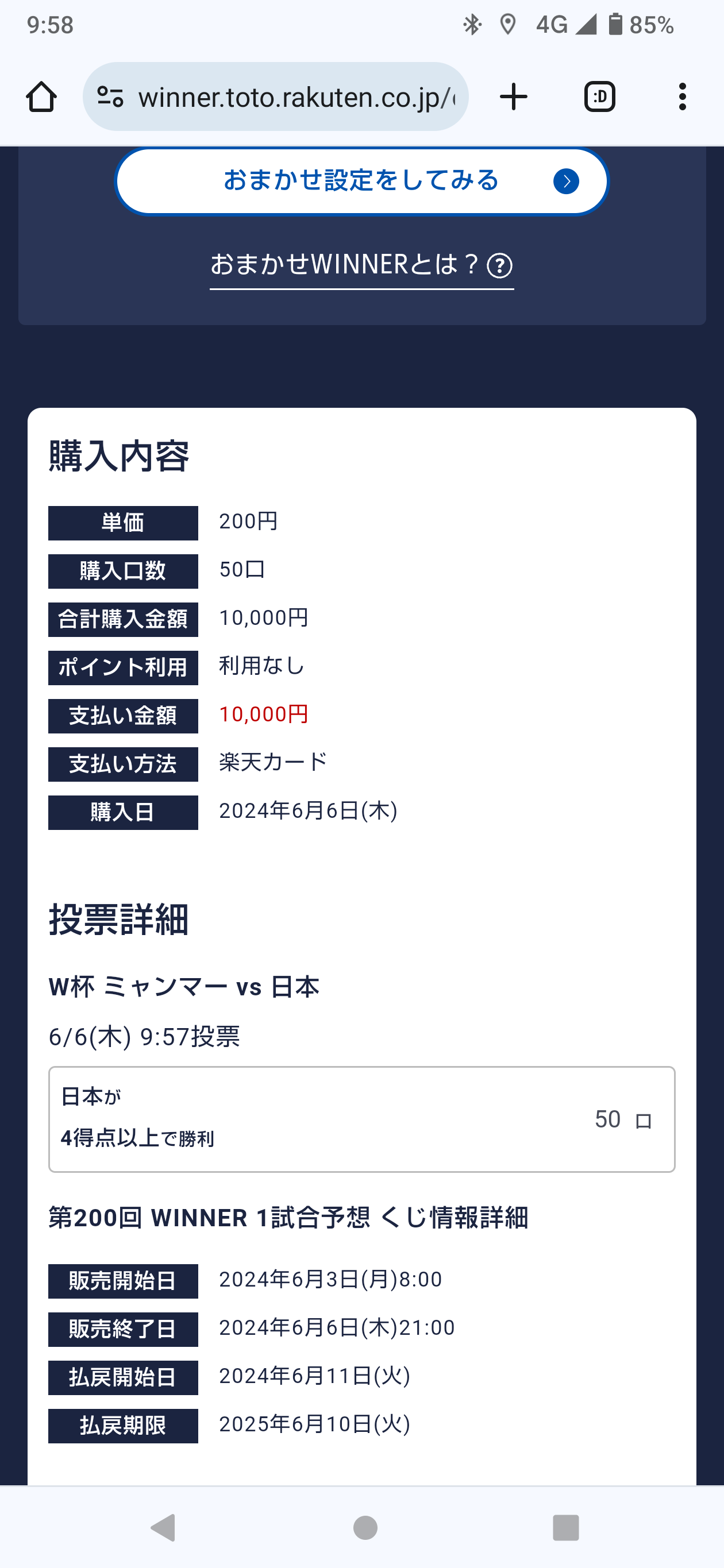Image resolution: width=724 pixels, height=1568 pixels.
Task: Open the tab switcher
Action: tap(600, 97)
